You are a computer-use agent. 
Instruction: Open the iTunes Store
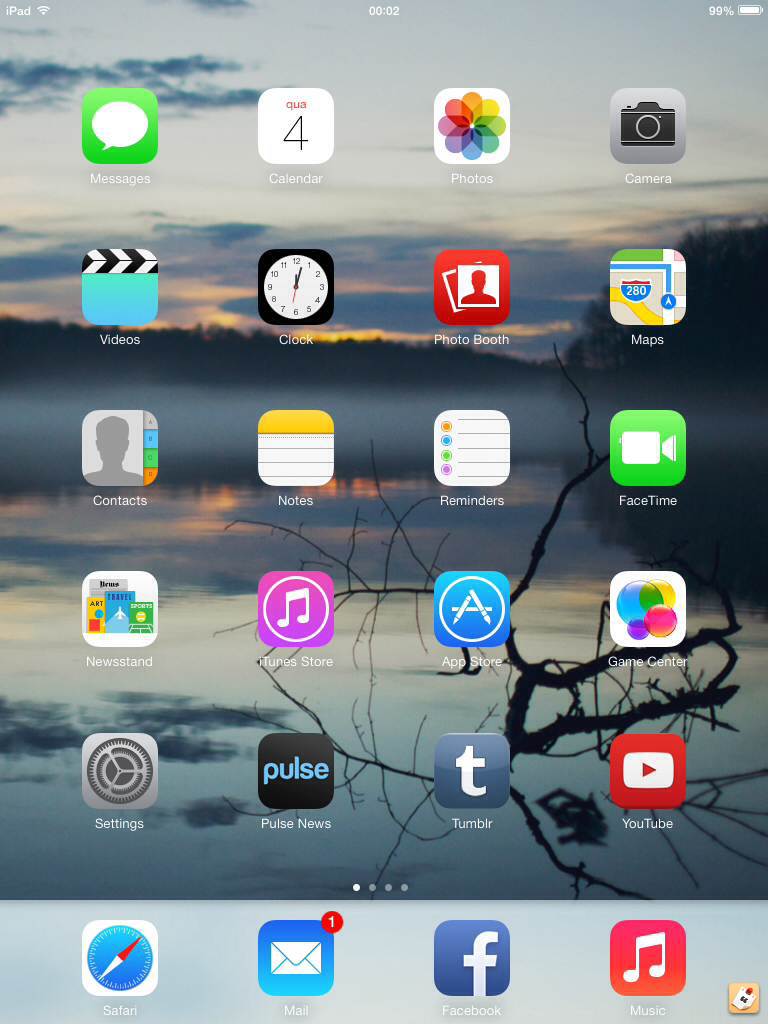[296, 609]
